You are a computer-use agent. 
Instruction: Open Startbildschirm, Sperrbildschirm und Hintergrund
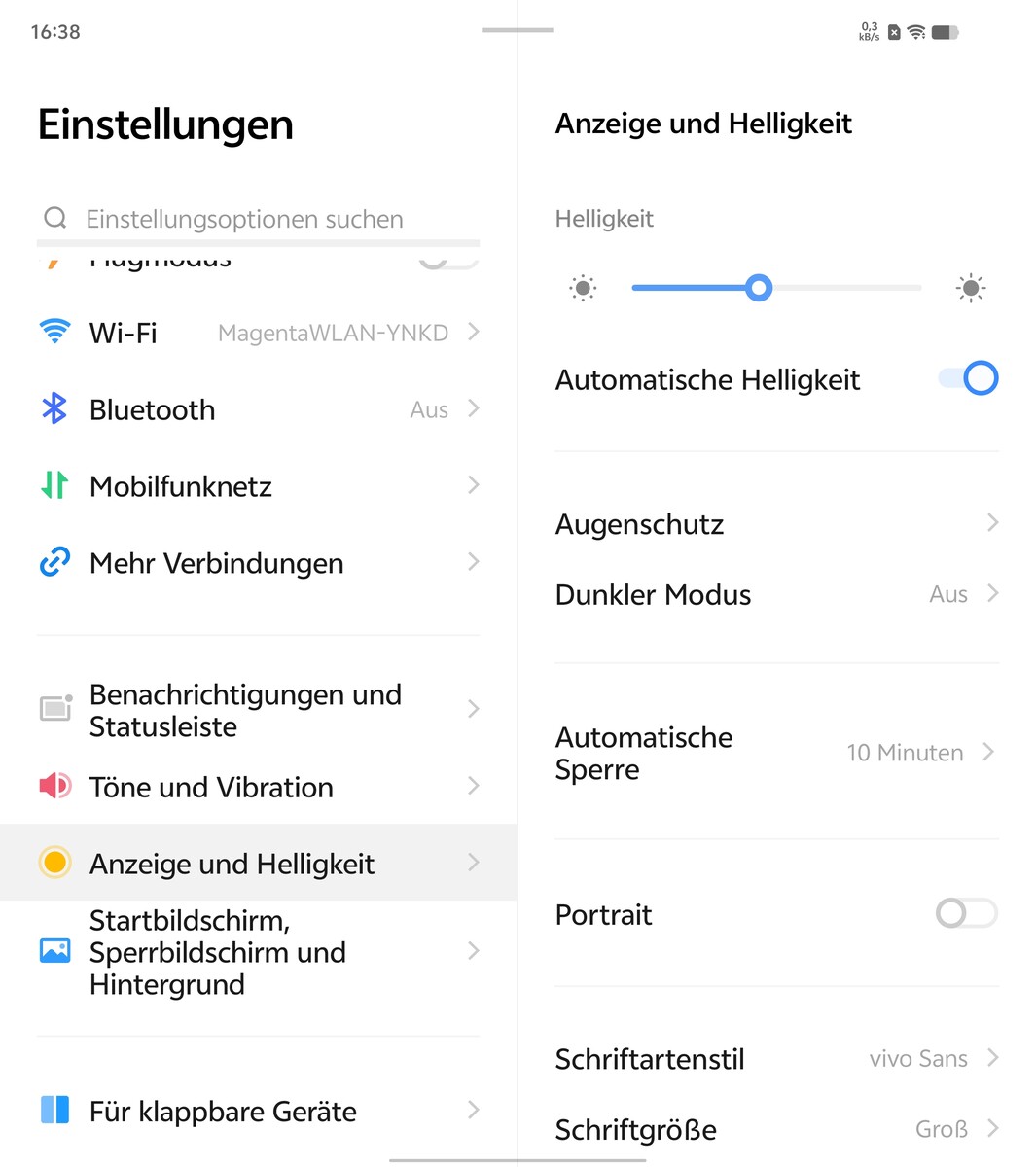[x=258, y=952]
